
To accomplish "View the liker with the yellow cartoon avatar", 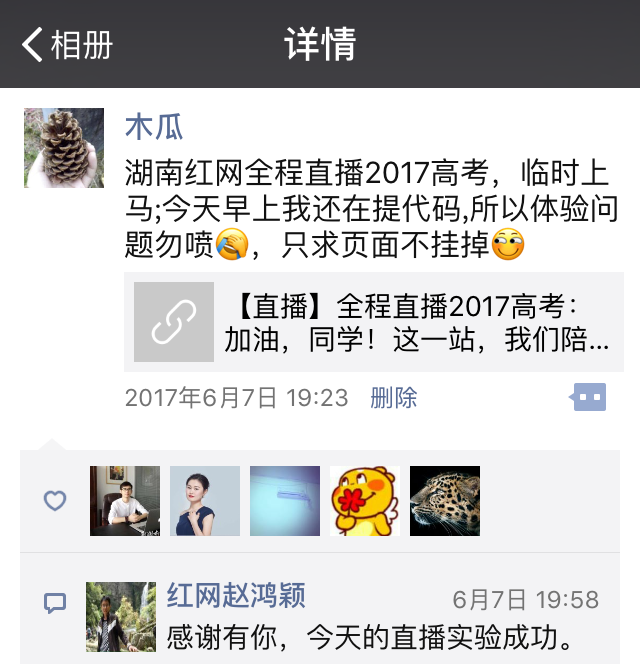I will click(365, 500).
